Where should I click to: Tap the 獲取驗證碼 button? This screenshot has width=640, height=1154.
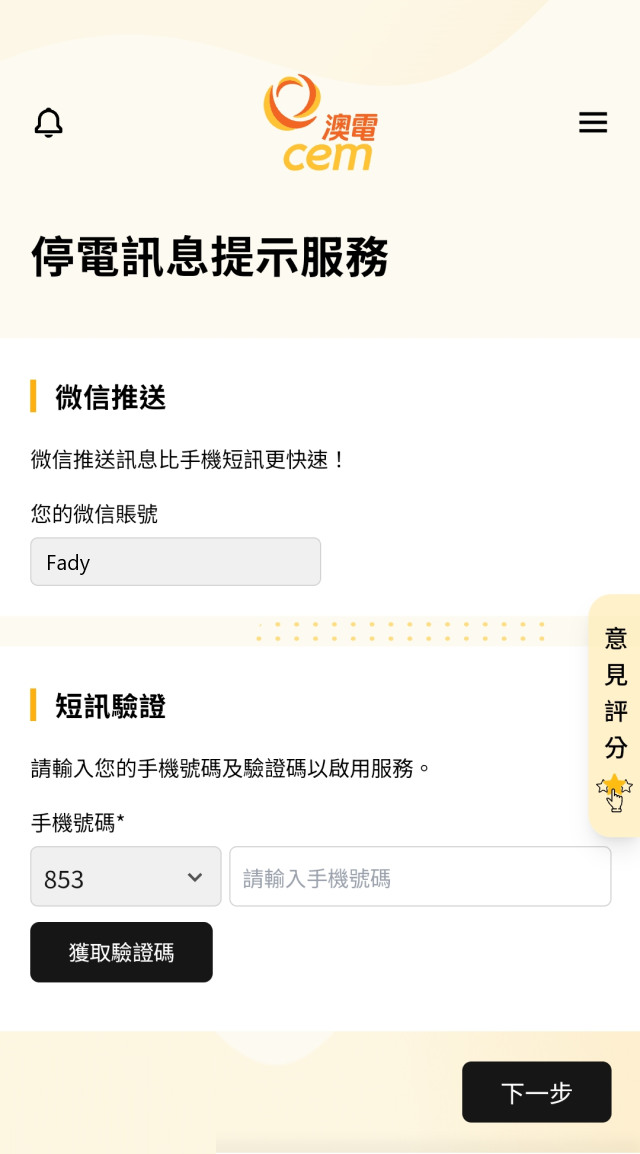coord(121,952)
